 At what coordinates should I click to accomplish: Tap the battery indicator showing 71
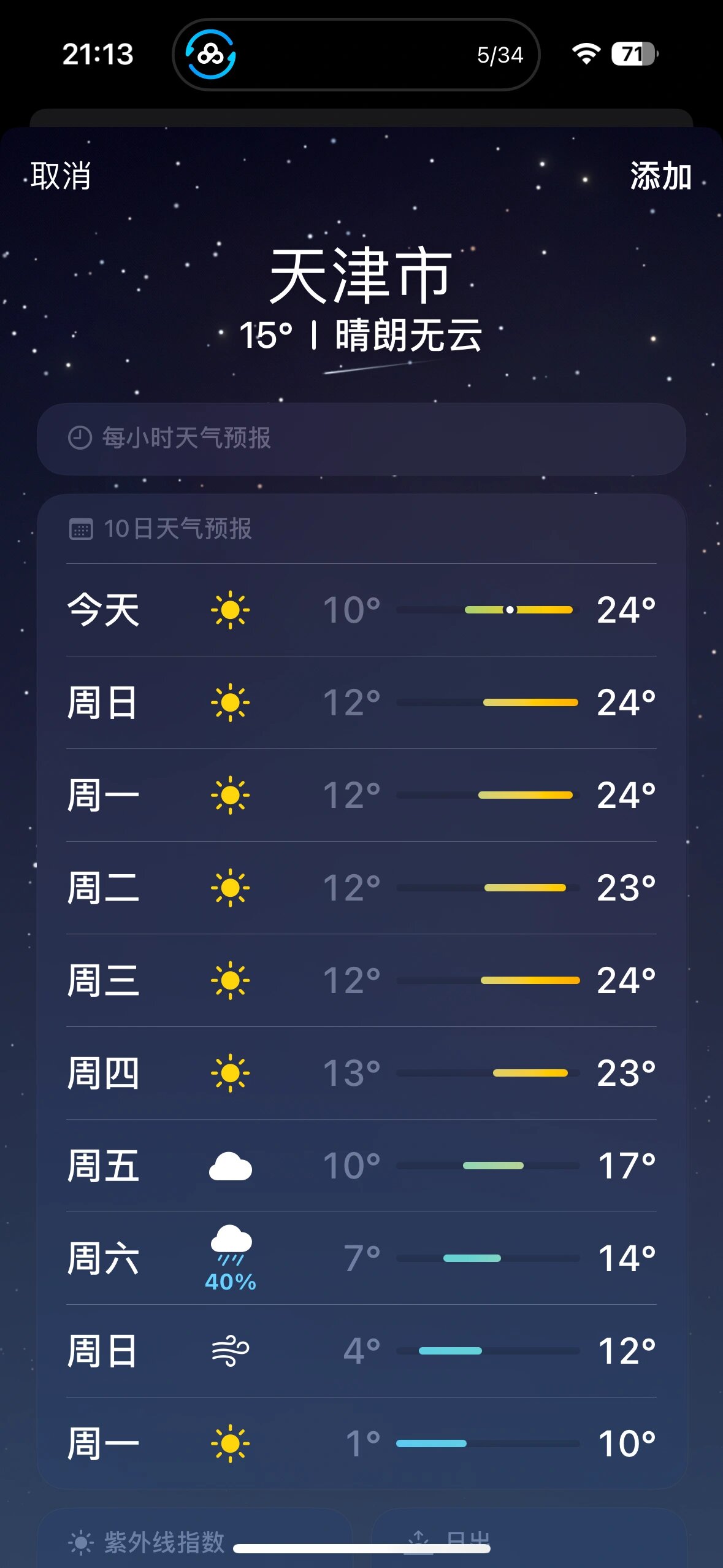pos(632,55)
